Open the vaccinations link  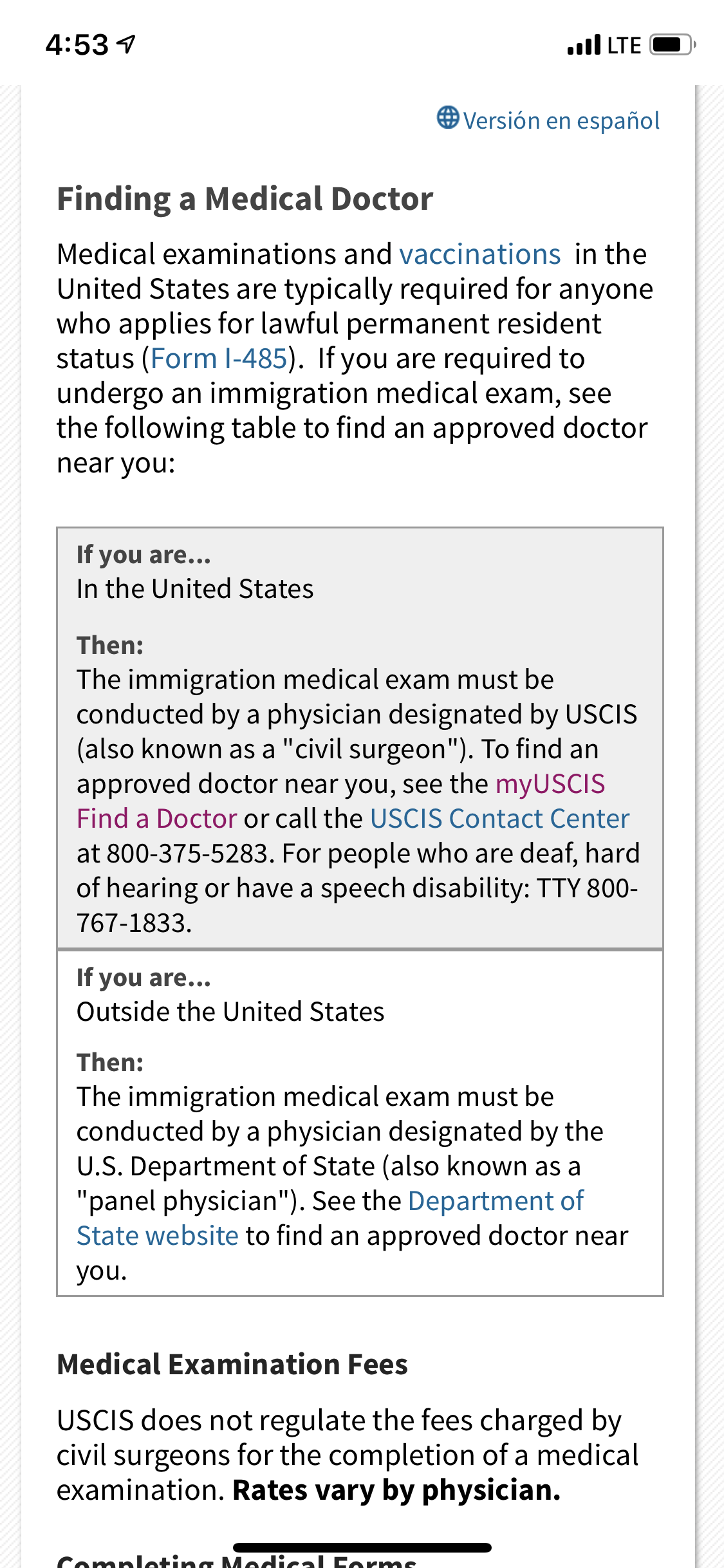click(x=480, y=254)
